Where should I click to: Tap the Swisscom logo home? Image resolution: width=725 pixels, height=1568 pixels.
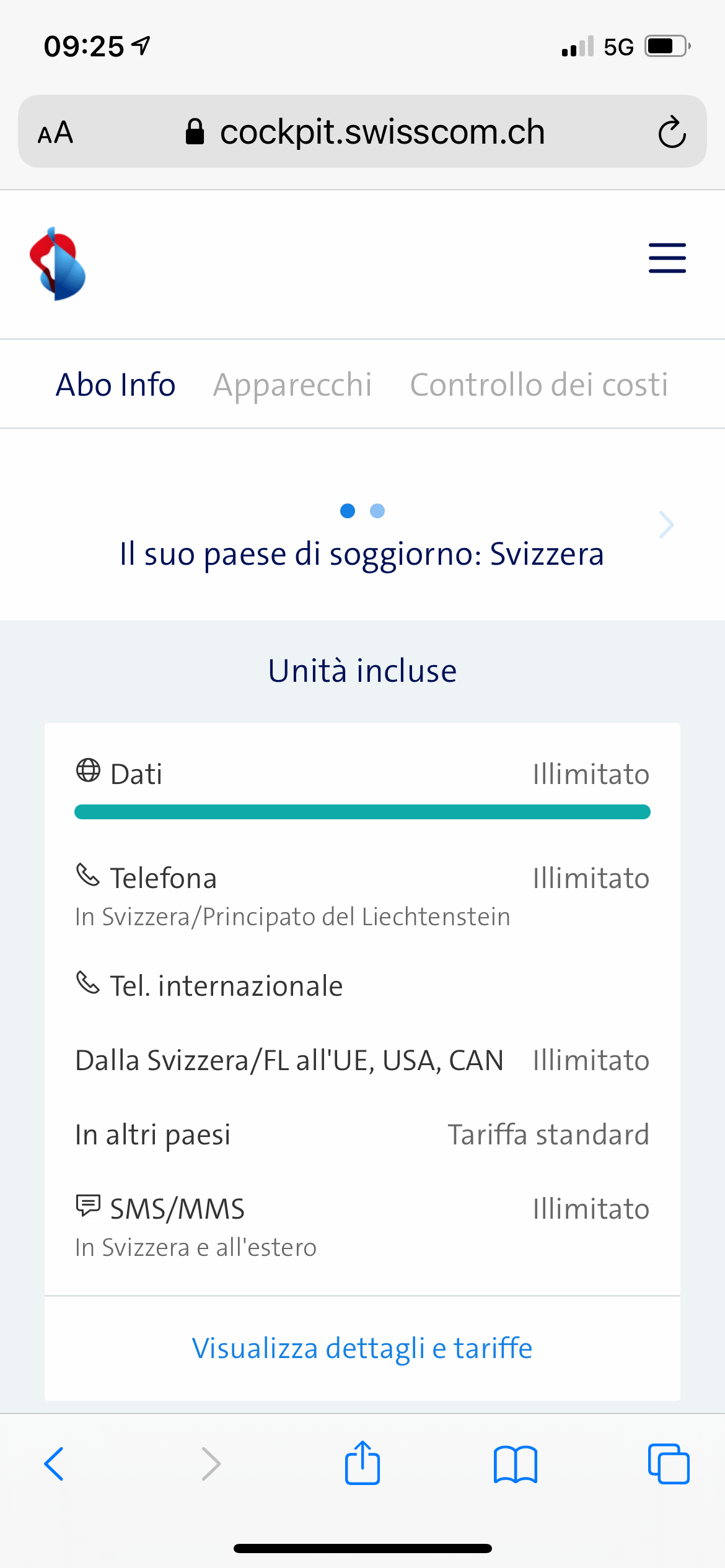coord(58,264)
